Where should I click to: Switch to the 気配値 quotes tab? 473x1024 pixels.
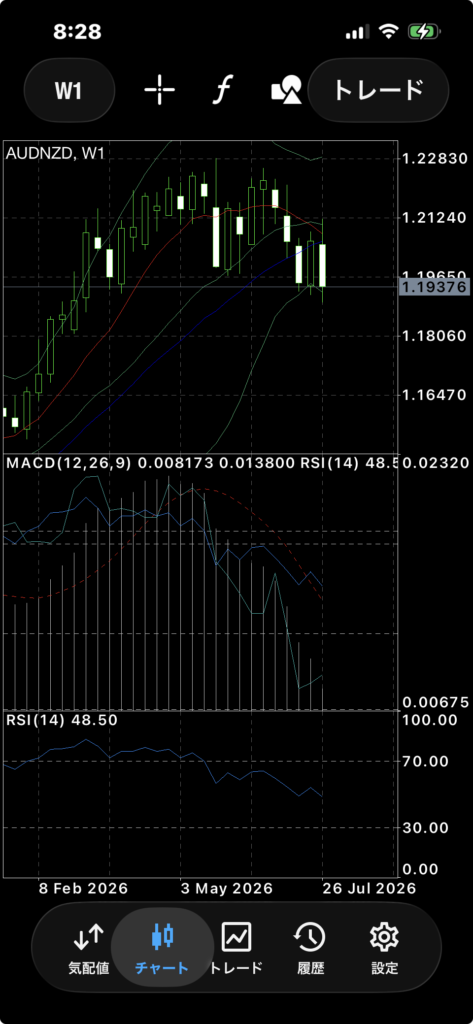[88, 948]
